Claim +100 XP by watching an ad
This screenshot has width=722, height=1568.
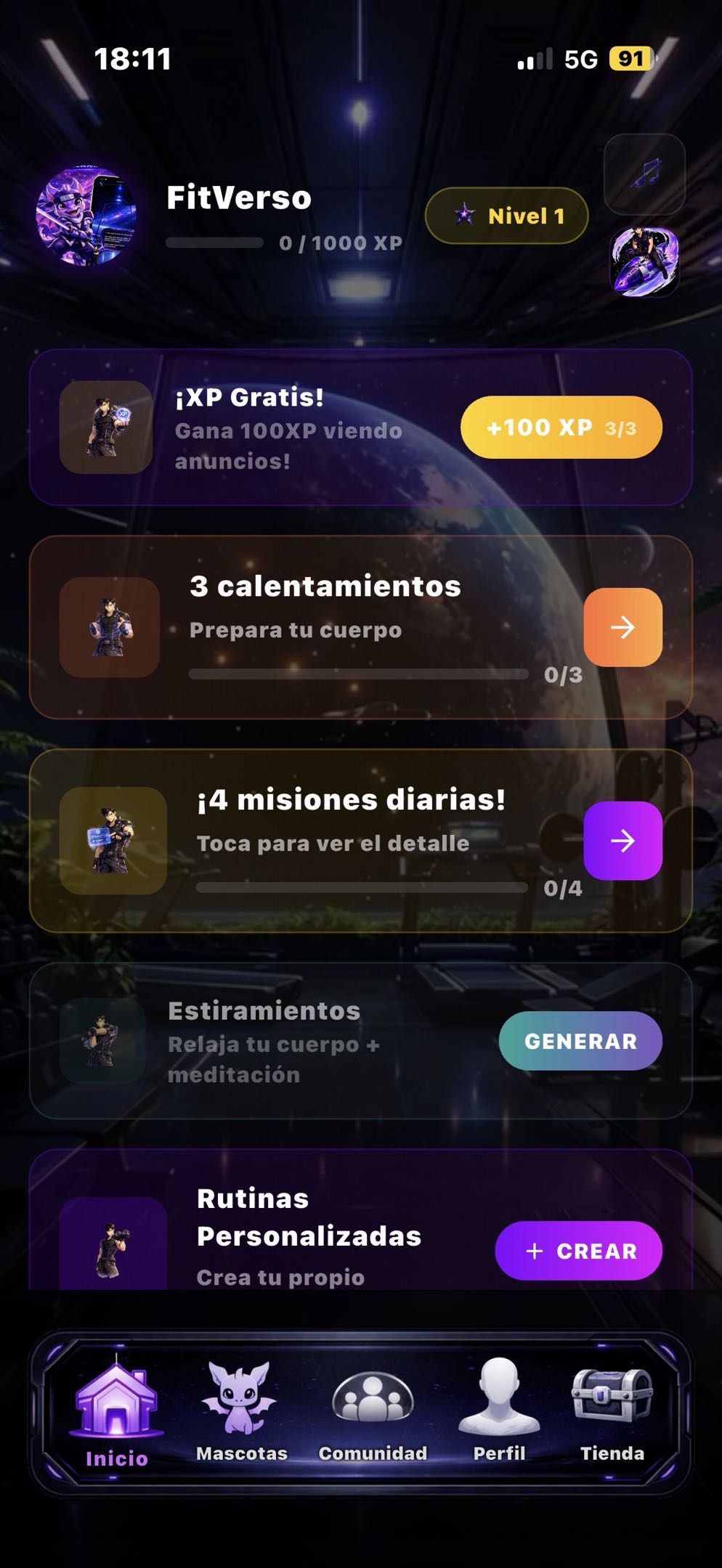[561, 428]
